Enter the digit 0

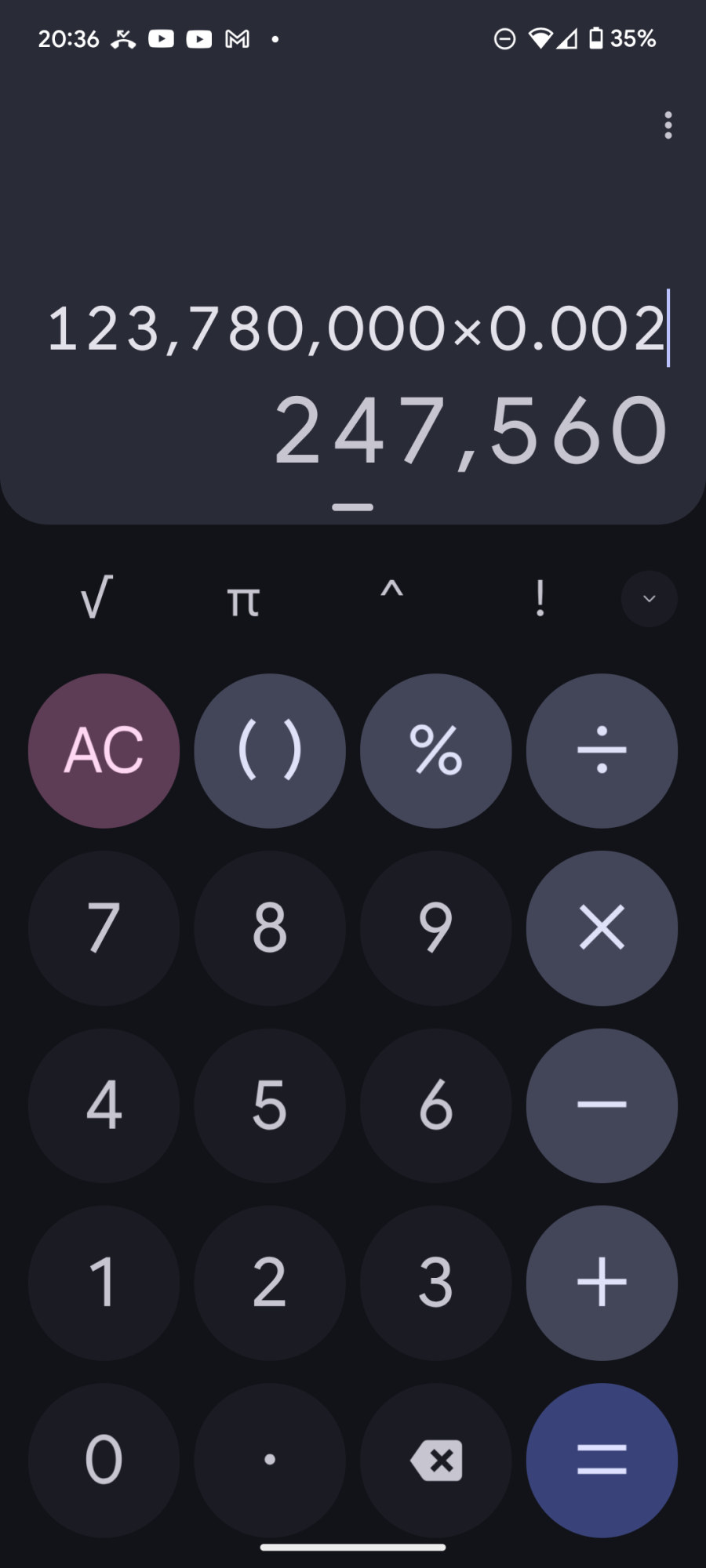(104, 1460)
